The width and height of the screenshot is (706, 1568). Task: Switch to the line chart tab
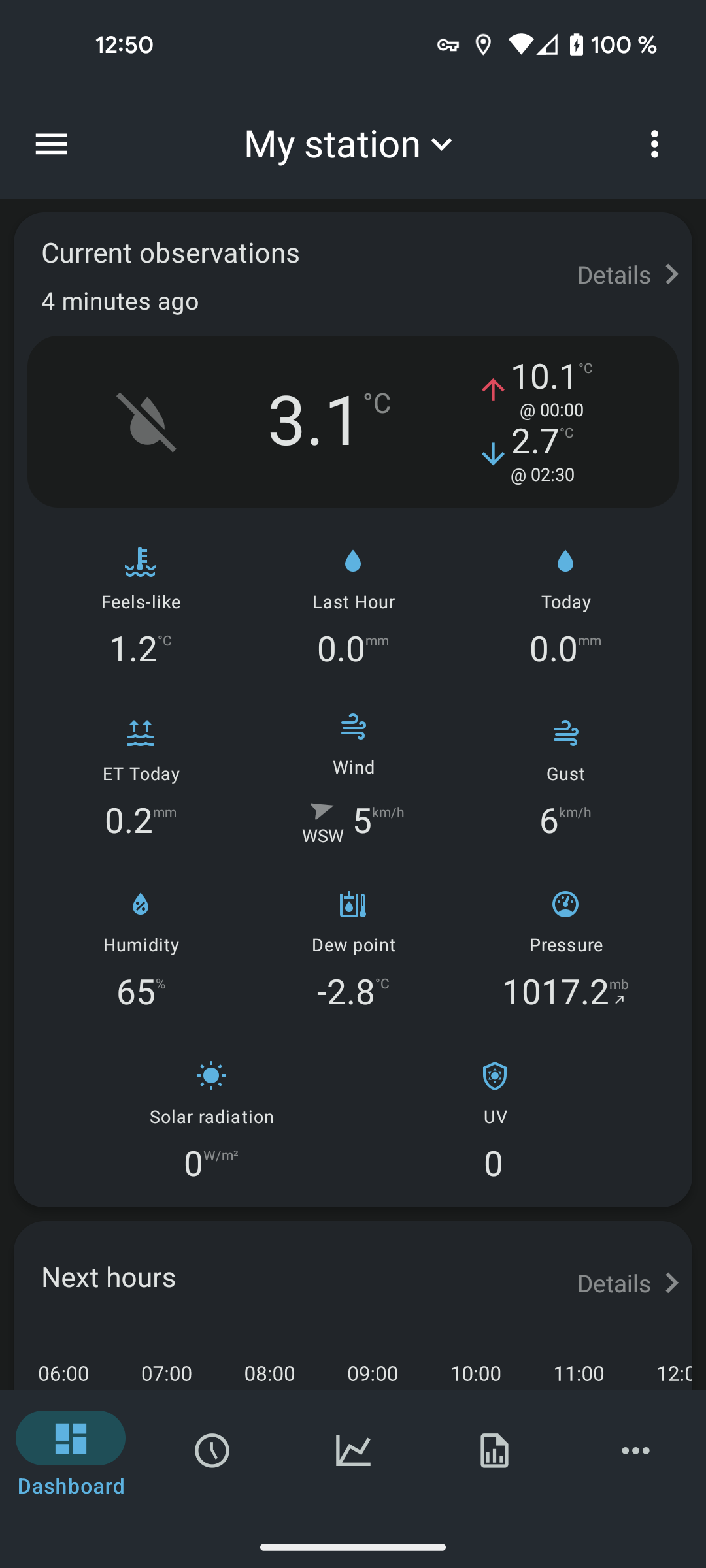pyautogui.click(x=353, y=1451)
